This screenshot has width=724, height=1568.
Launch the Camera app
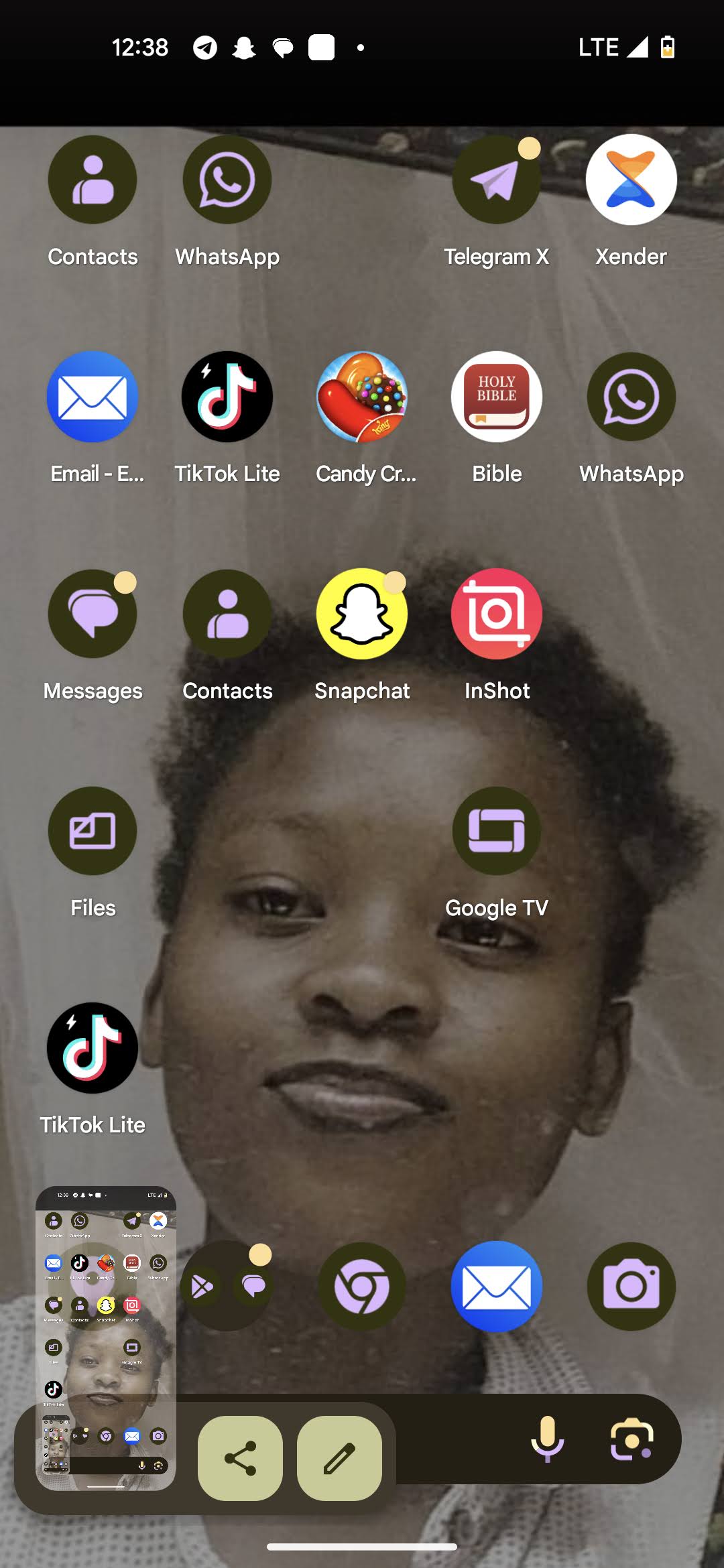tap(631, 1287)
